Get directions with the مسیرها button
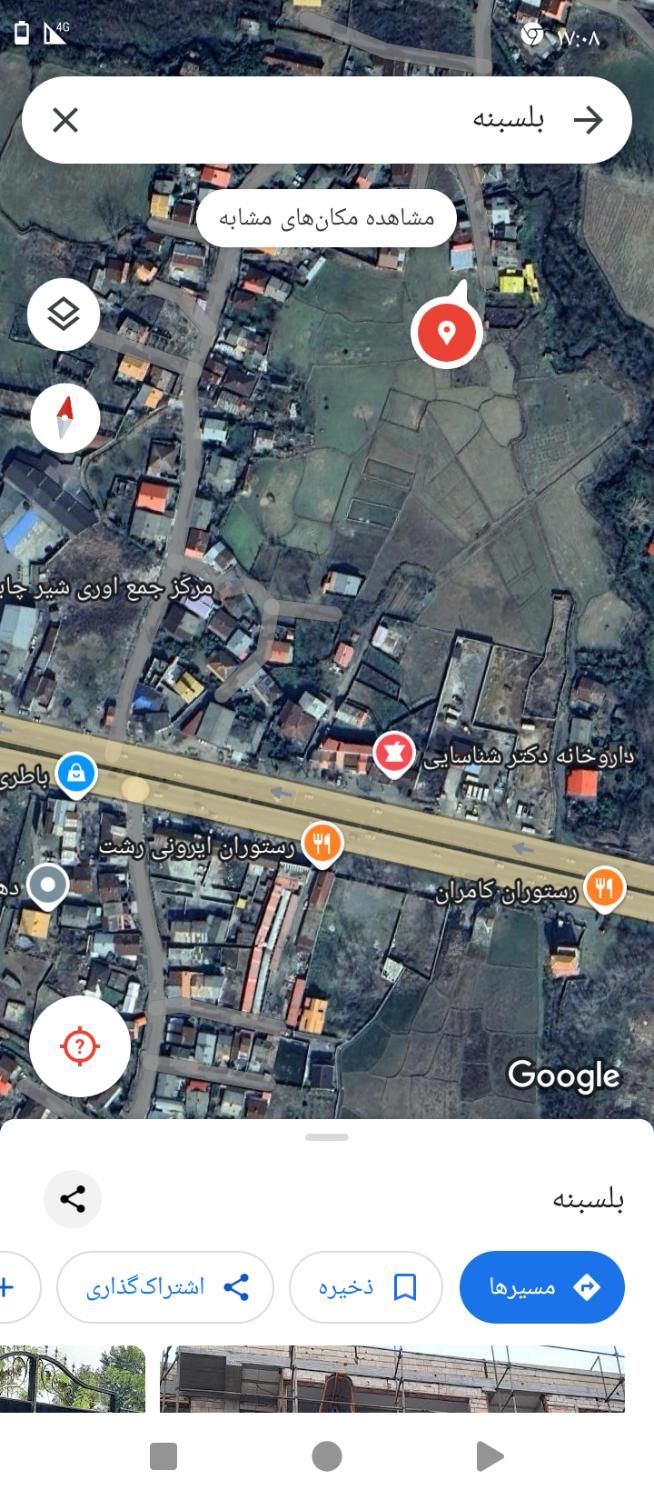Image resolution: width=654 pixels, height=1500 pixels. point(542,1287)
